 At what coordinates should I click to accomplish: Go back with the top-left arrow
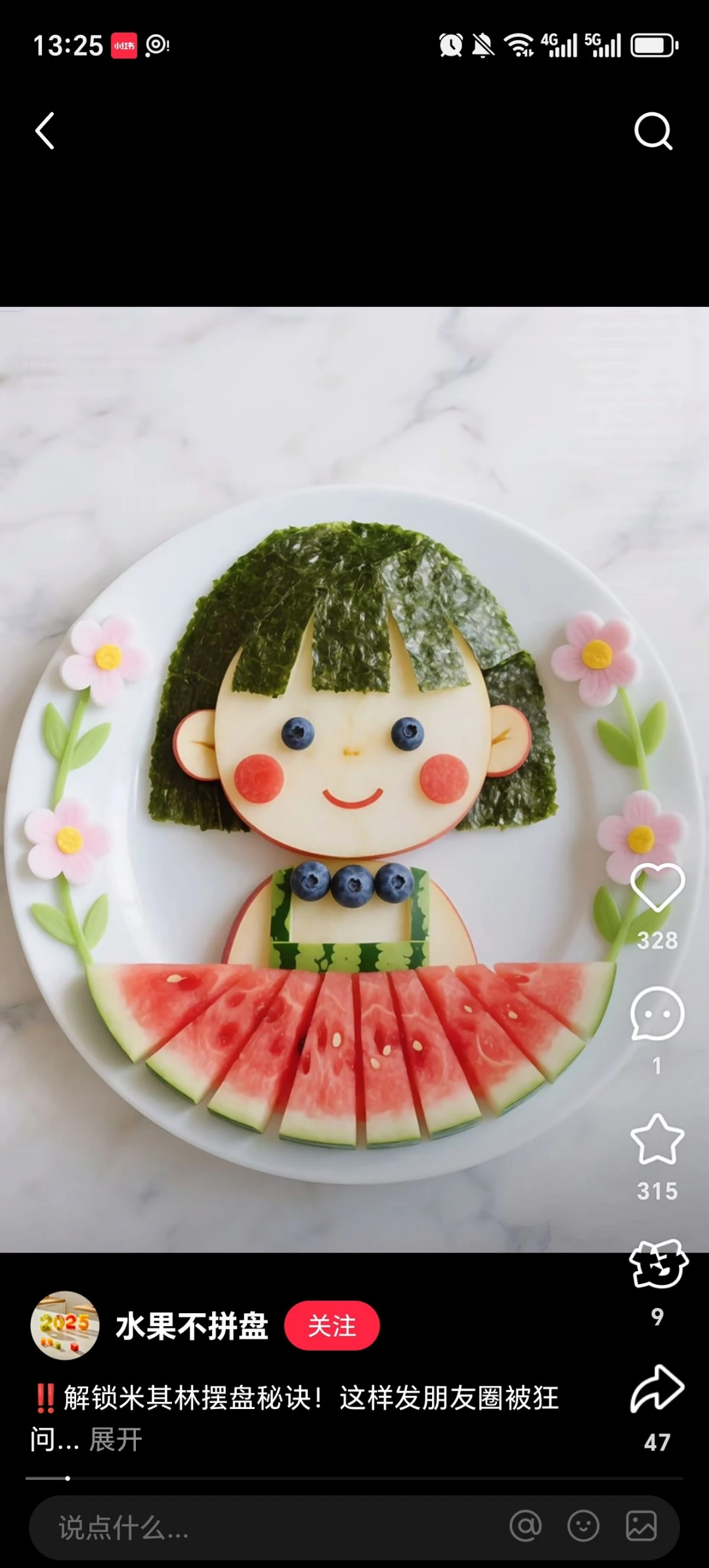coord(45,131)
